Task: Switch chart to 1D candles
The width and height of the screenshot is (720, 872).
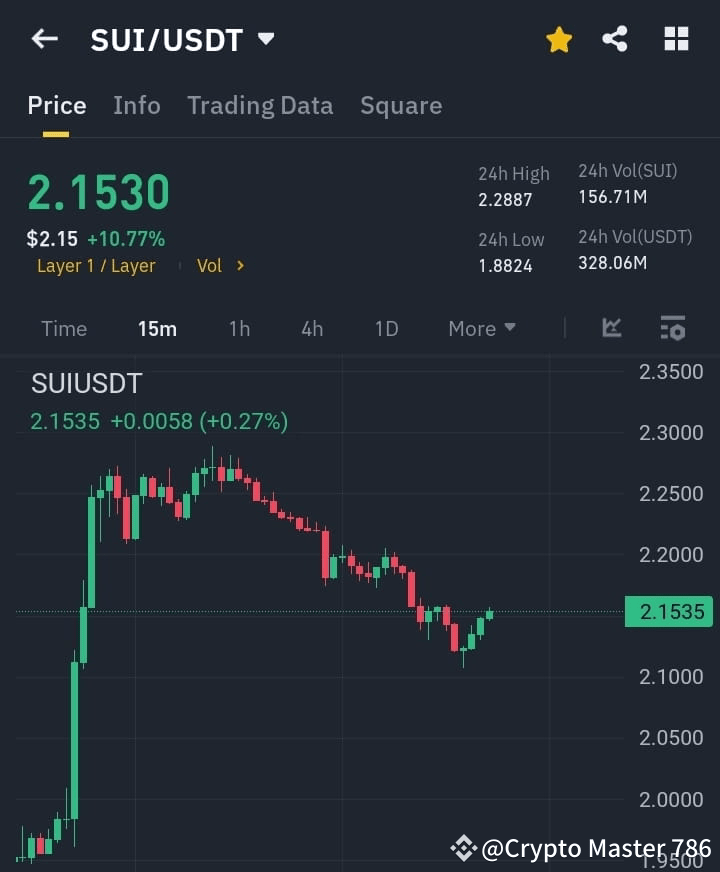Action: (387, 328)
